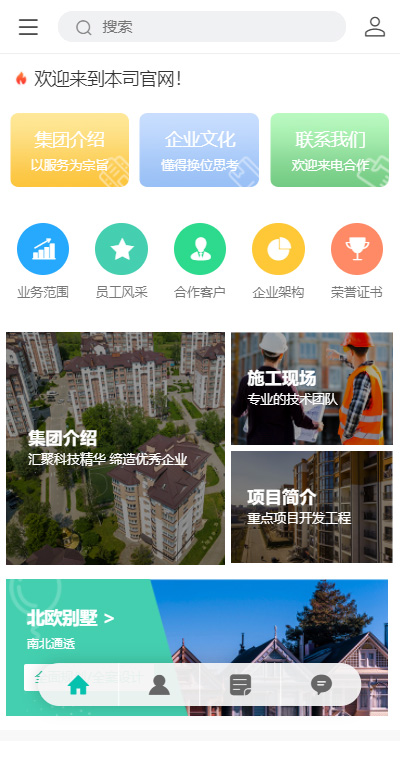Viewport: 400px width, 760px height.
Task: Switch to the person tab in bottom bar
Action: 160,685
